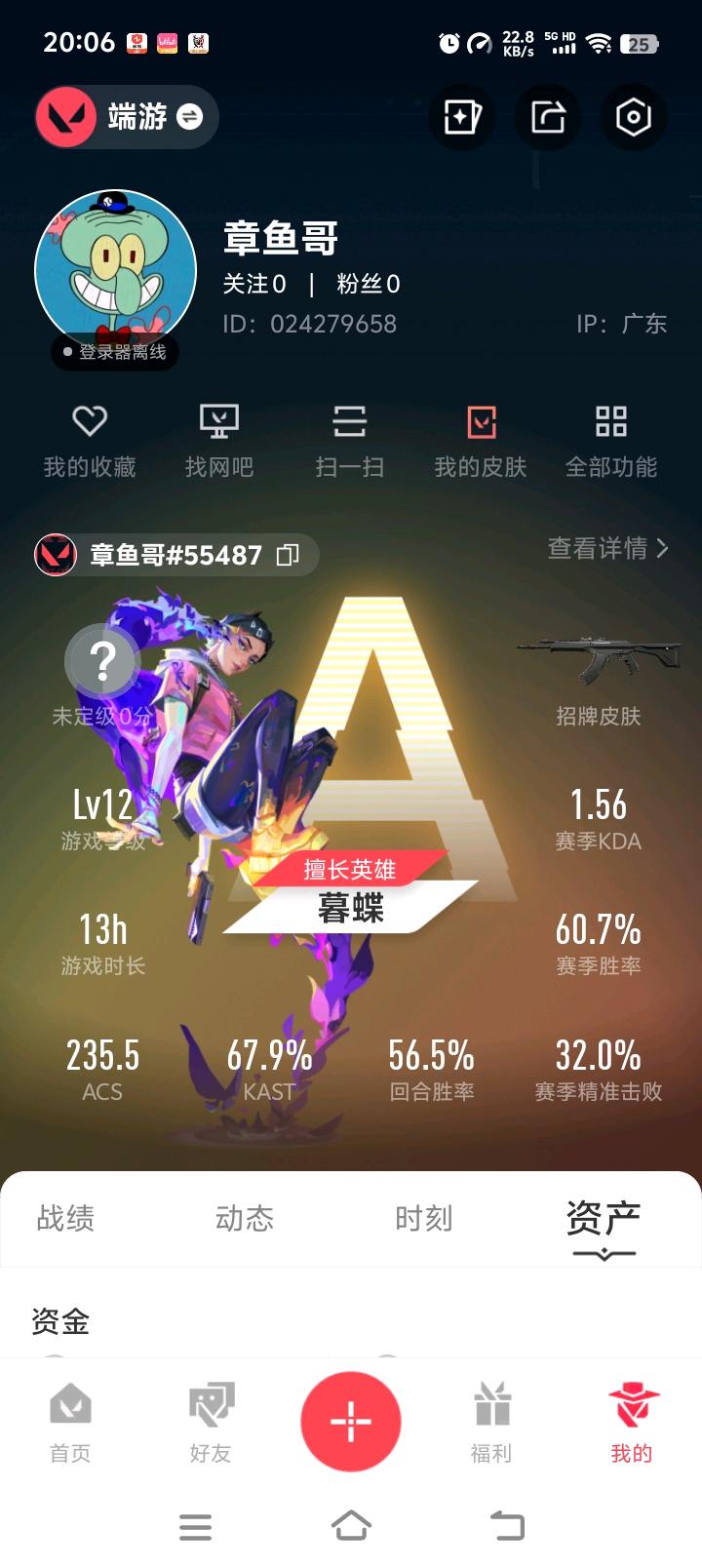This screenshot has width=702, height=1568.
Task: Go to 首页 home tab
Action: click(x=70, y=1422)
